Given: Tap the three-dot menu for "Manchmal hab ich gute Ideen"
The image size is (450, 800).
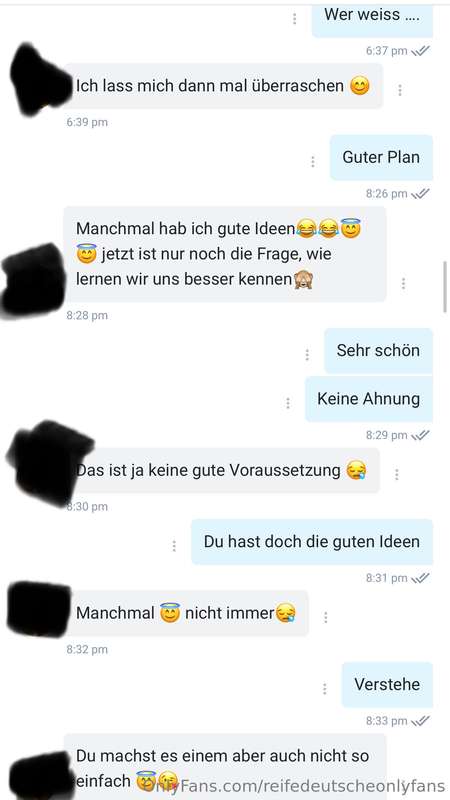Looking at the screenshot, I should pyautogui.click(x=403, y=284).
